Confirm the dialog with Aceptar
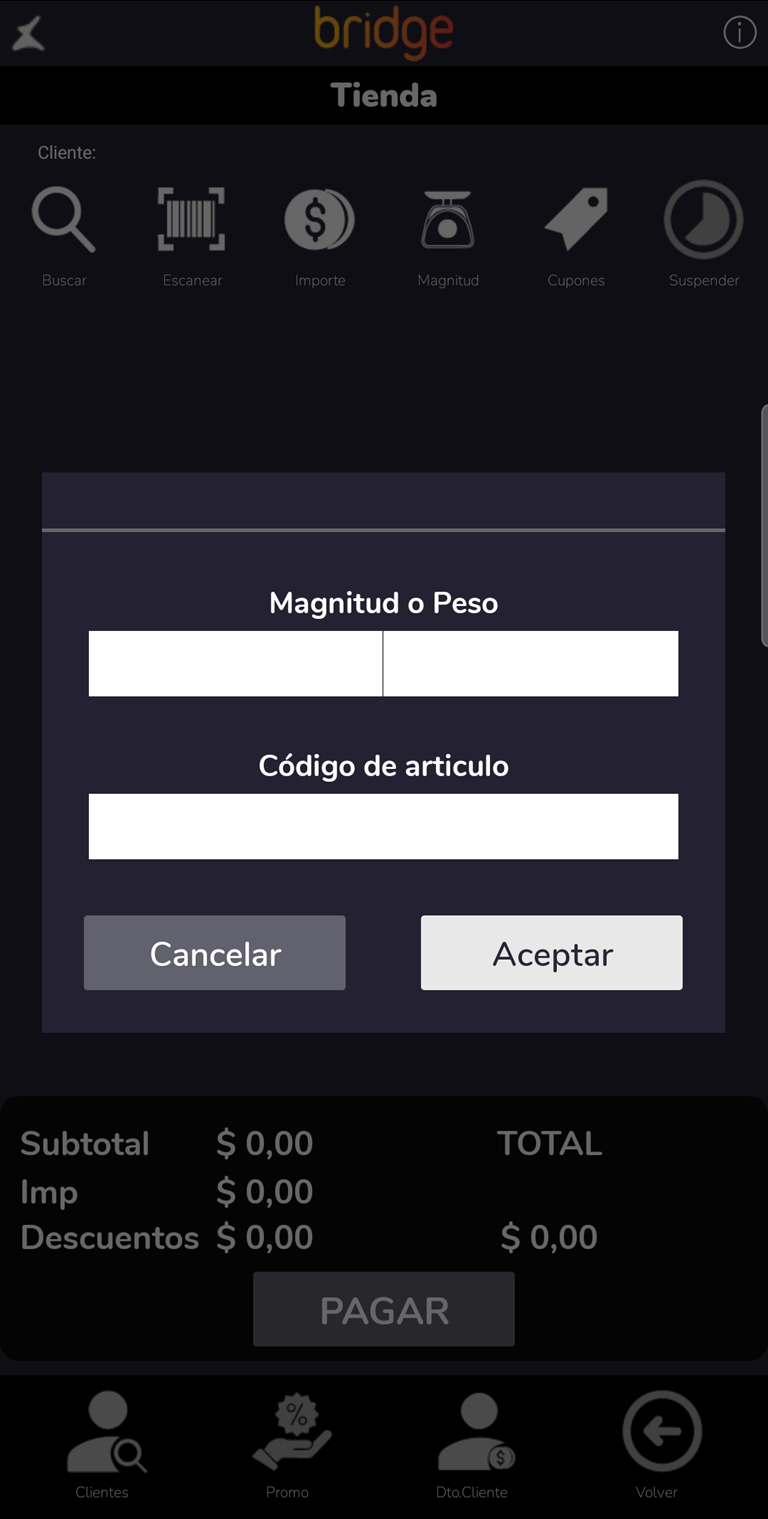Image resolution: width=768 pixels, height=1519 pixels. click(x=552, y=953)
